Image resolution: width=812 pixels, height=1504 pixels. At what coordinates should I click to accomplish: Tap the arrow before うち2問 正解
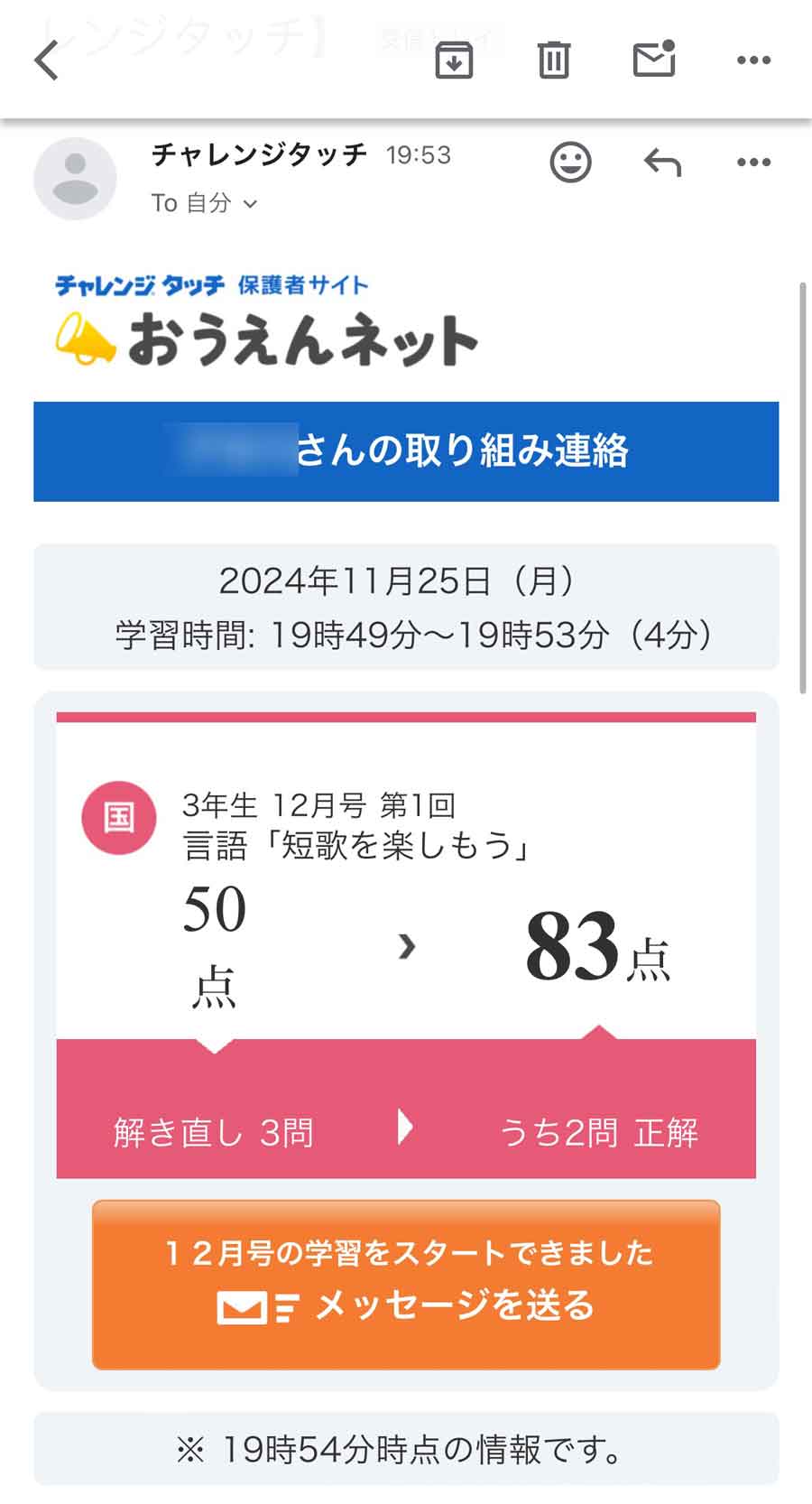[405, 1128]
